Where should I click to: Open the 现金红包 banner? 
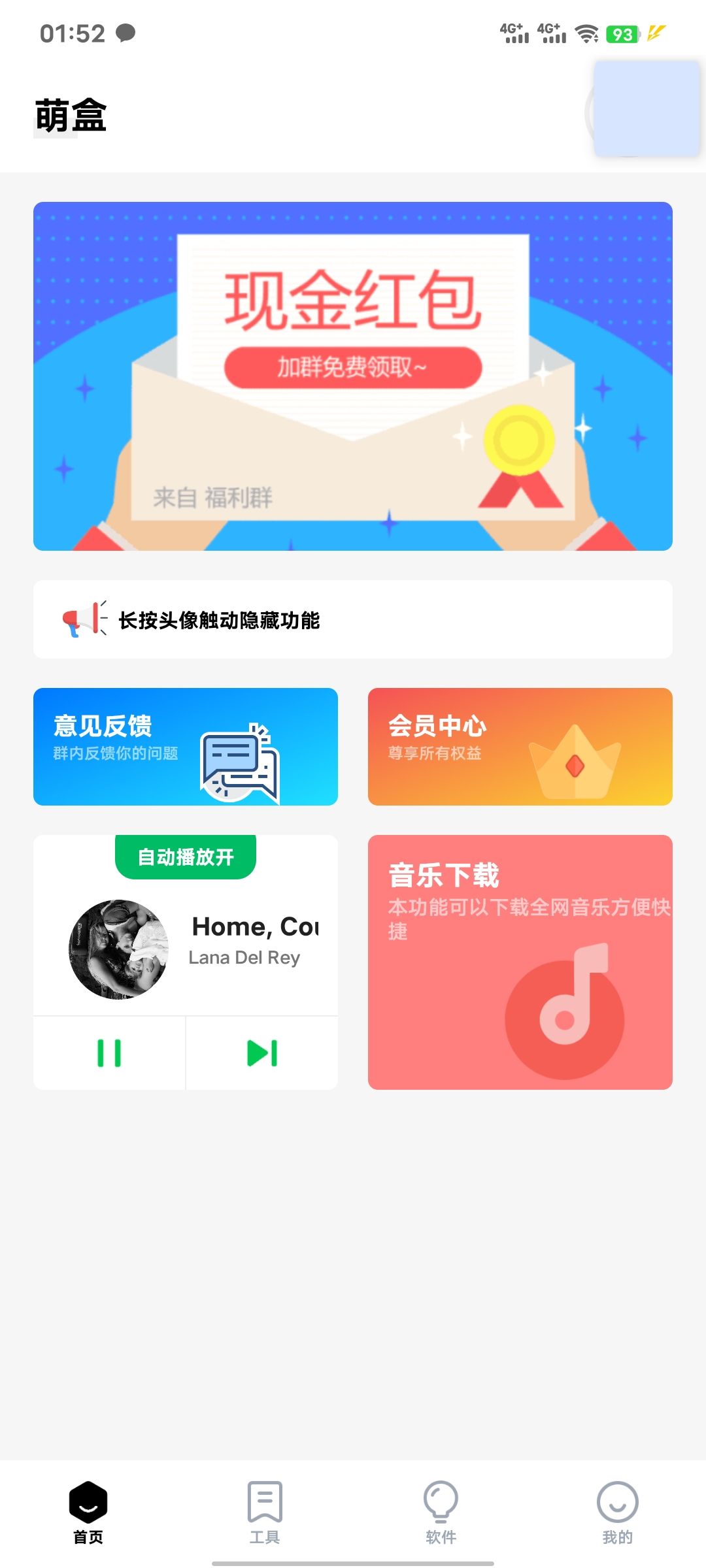click(353, 376)
